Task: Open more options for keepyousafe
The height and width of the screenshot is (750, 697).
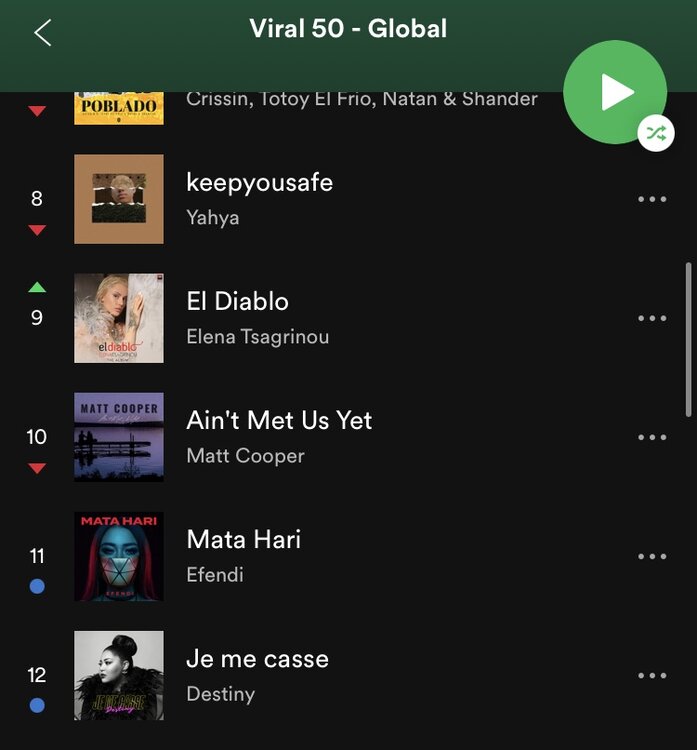Action: 652,199
